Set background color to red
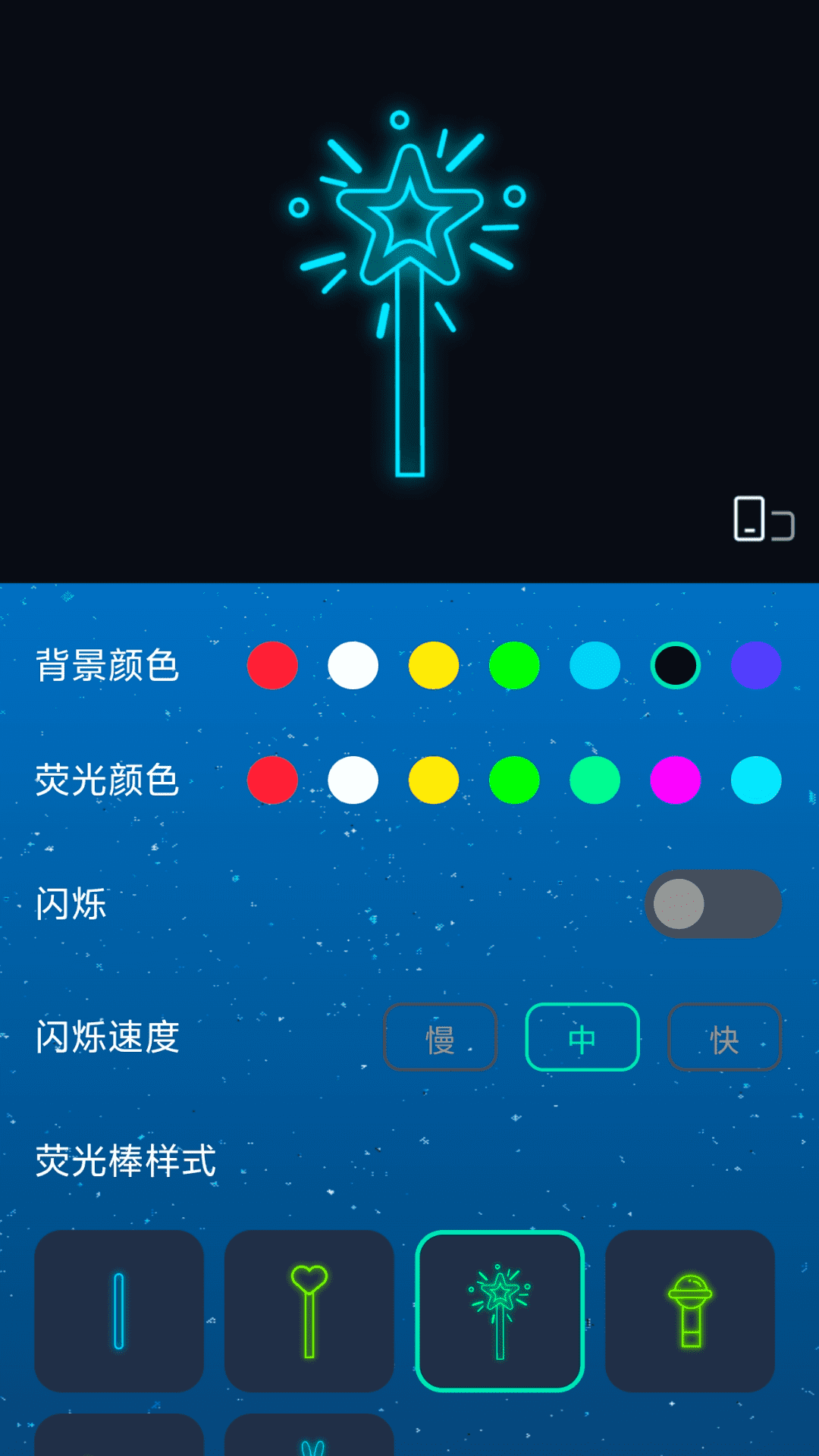This screenshot has height=1456, width=819. [272, 666]
